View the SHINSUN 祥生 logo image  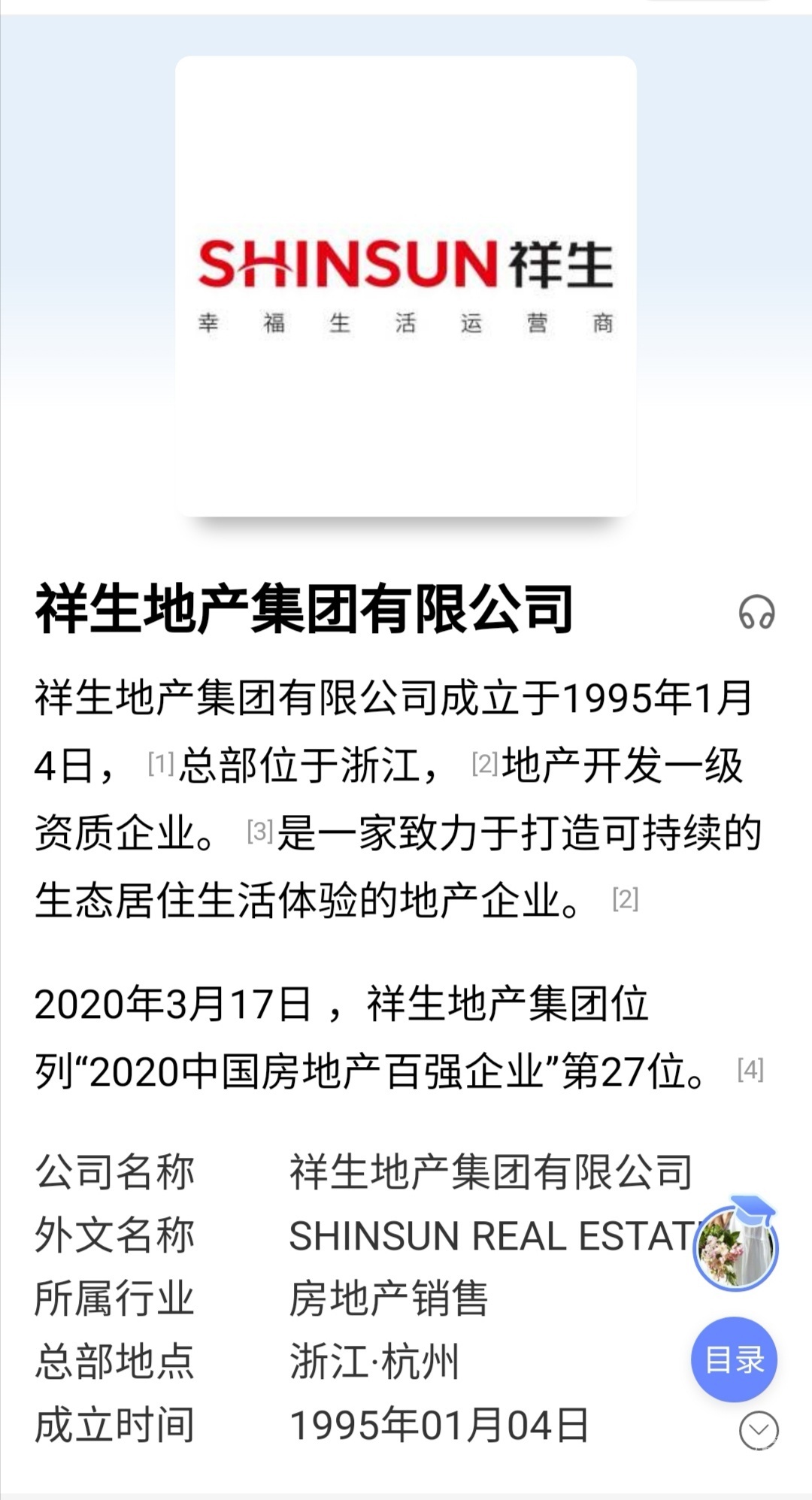406,286
